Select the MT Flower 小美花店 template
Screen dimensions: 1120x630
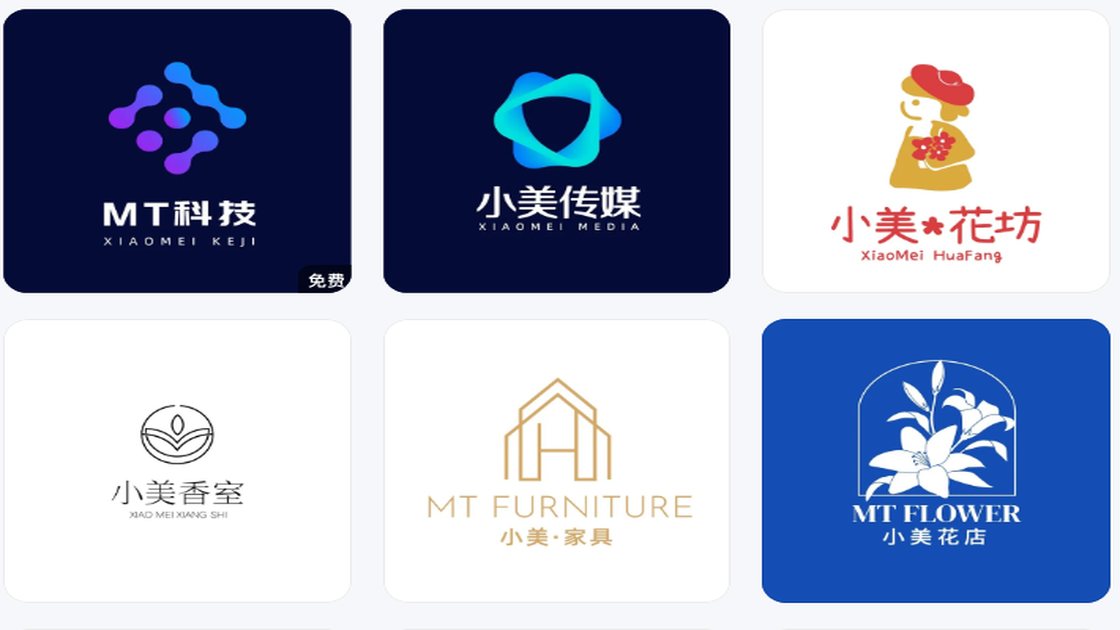(936, 461)
